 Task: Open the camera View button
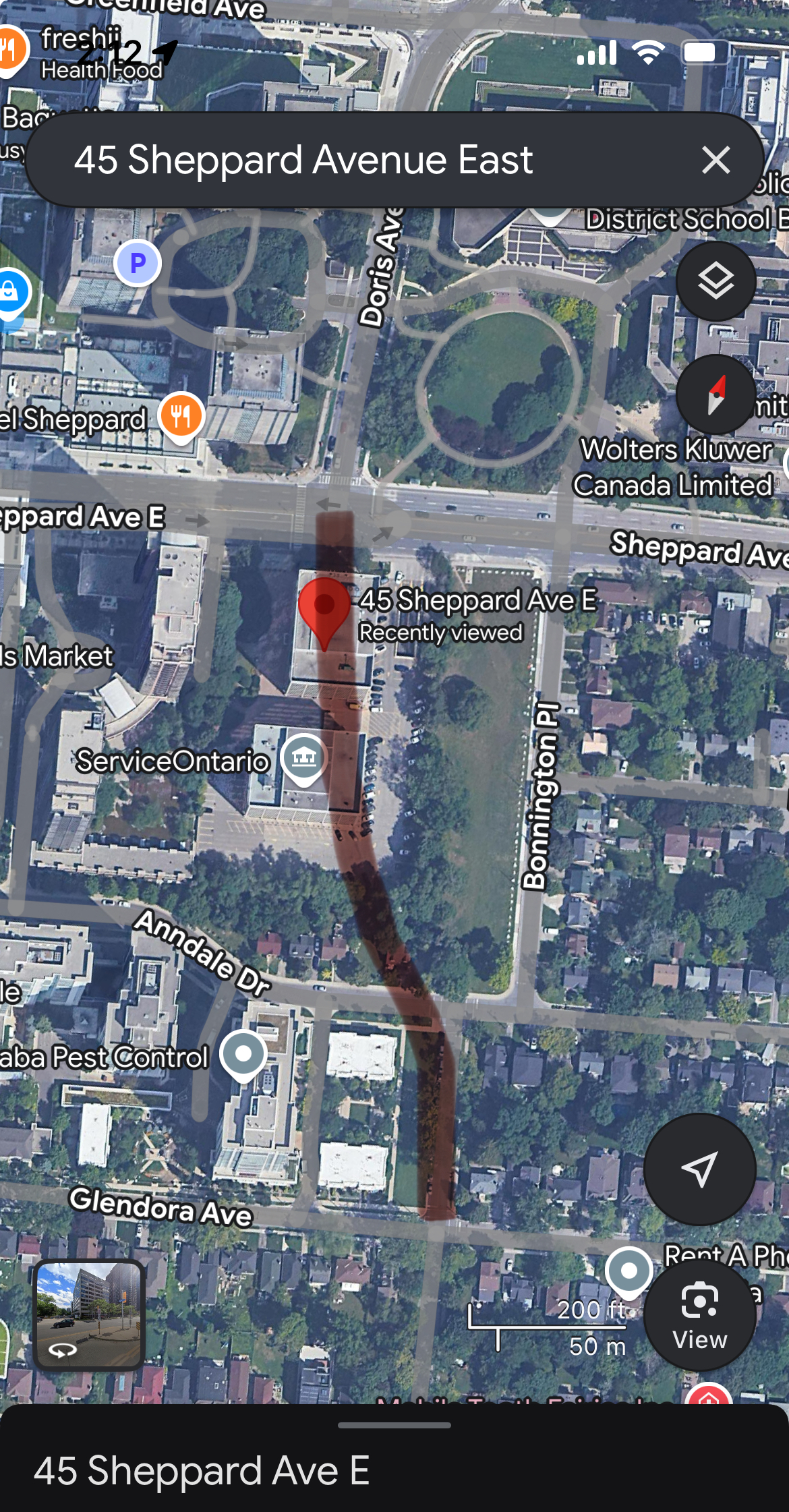coord(699,1314)
